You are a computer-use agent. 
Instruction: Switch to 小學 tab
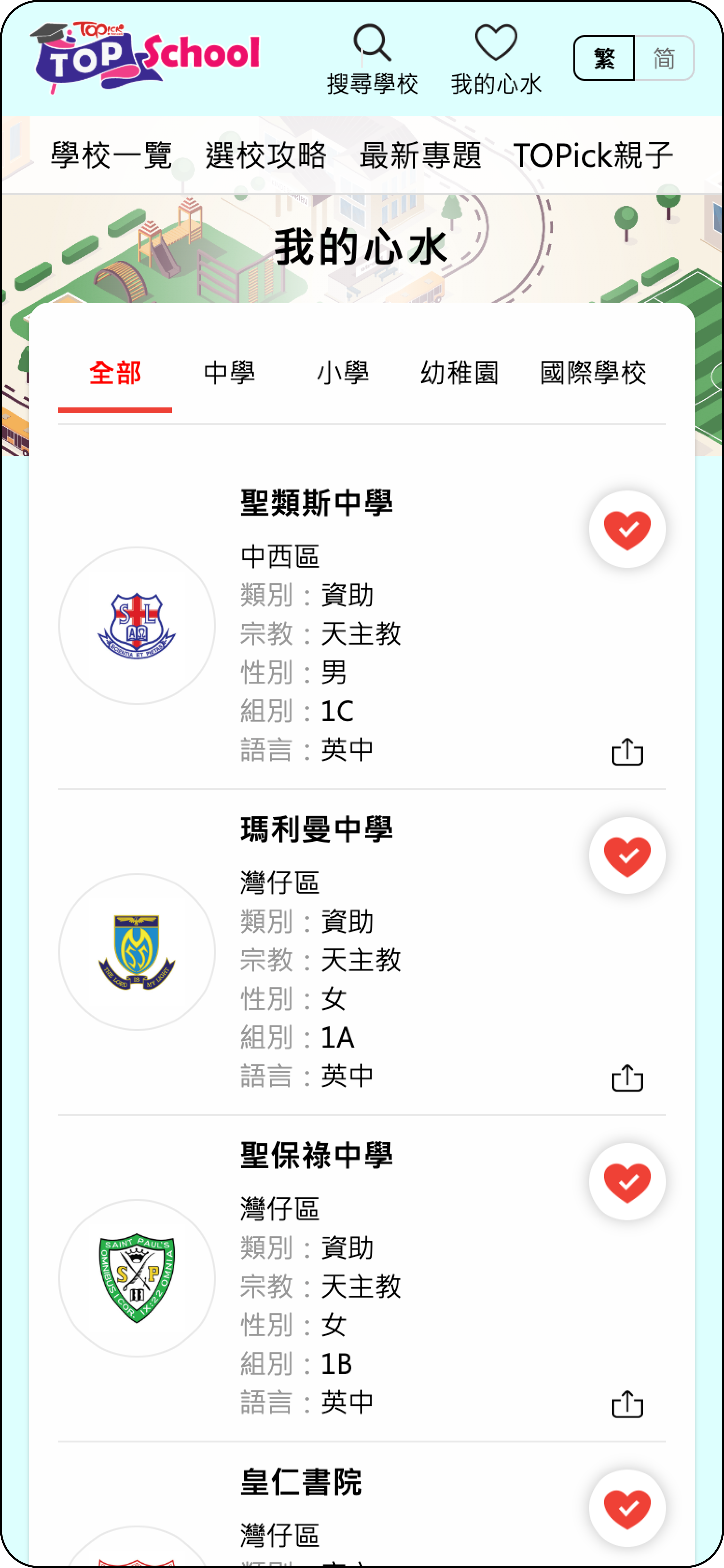click(x=342, y=372)
